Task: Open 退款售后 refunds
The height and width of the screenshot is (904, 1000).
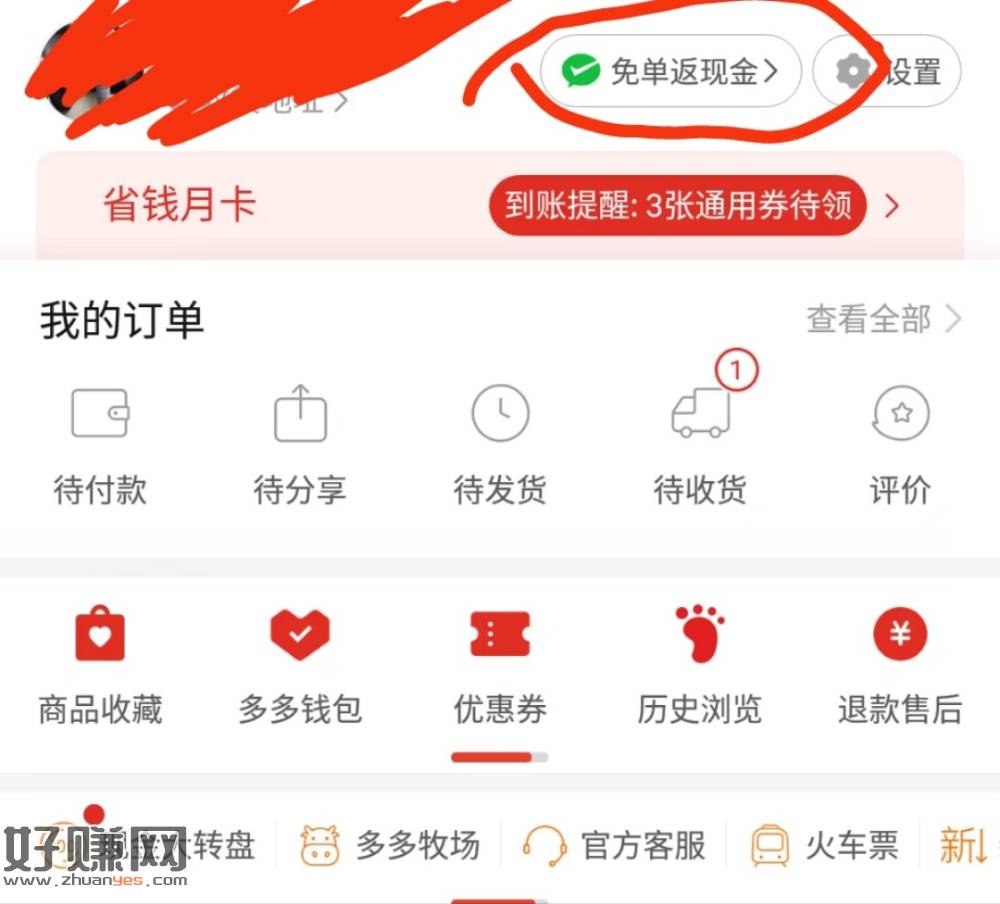Action: [x=900, y=665]
